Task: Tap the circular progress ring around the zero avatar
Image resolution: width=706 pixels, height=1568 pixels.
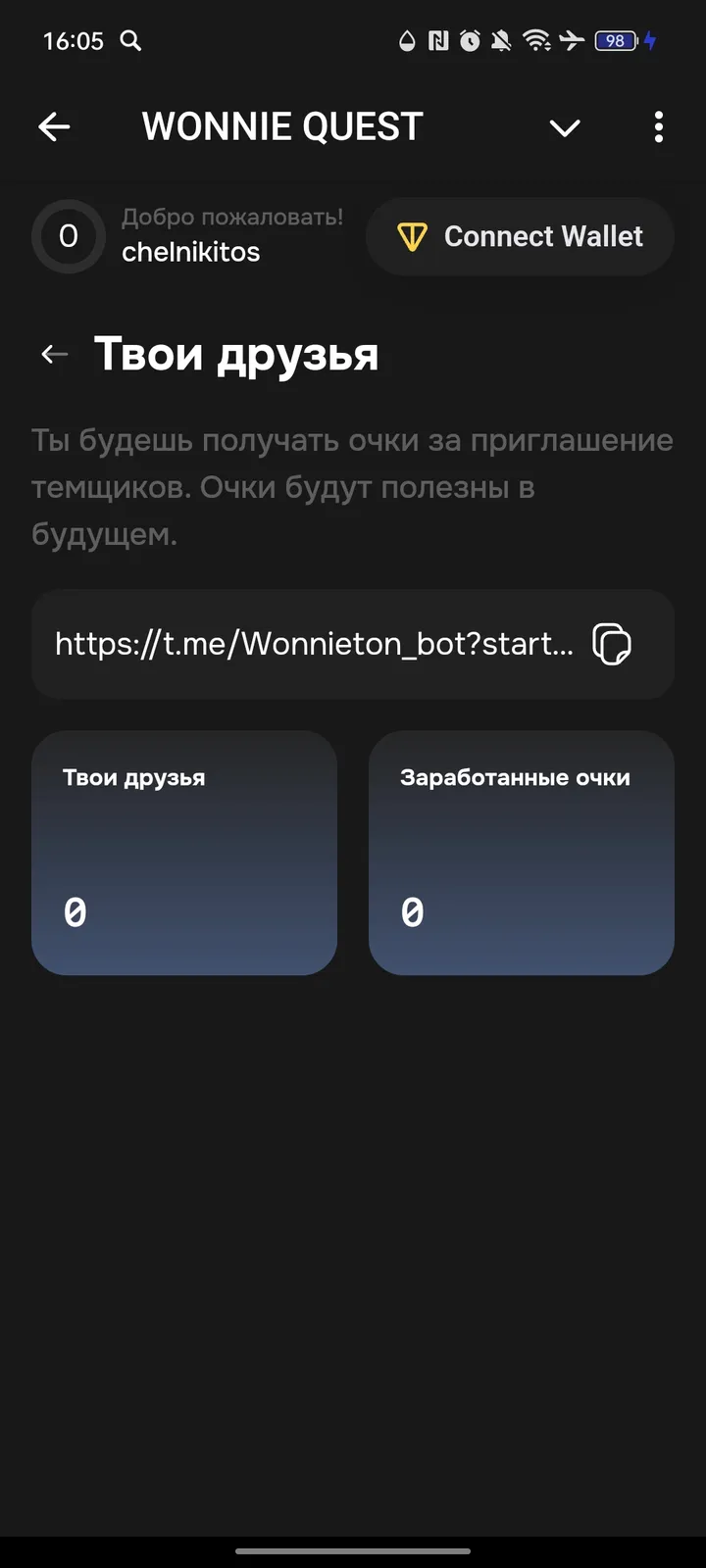Action: tap(68, 236)
